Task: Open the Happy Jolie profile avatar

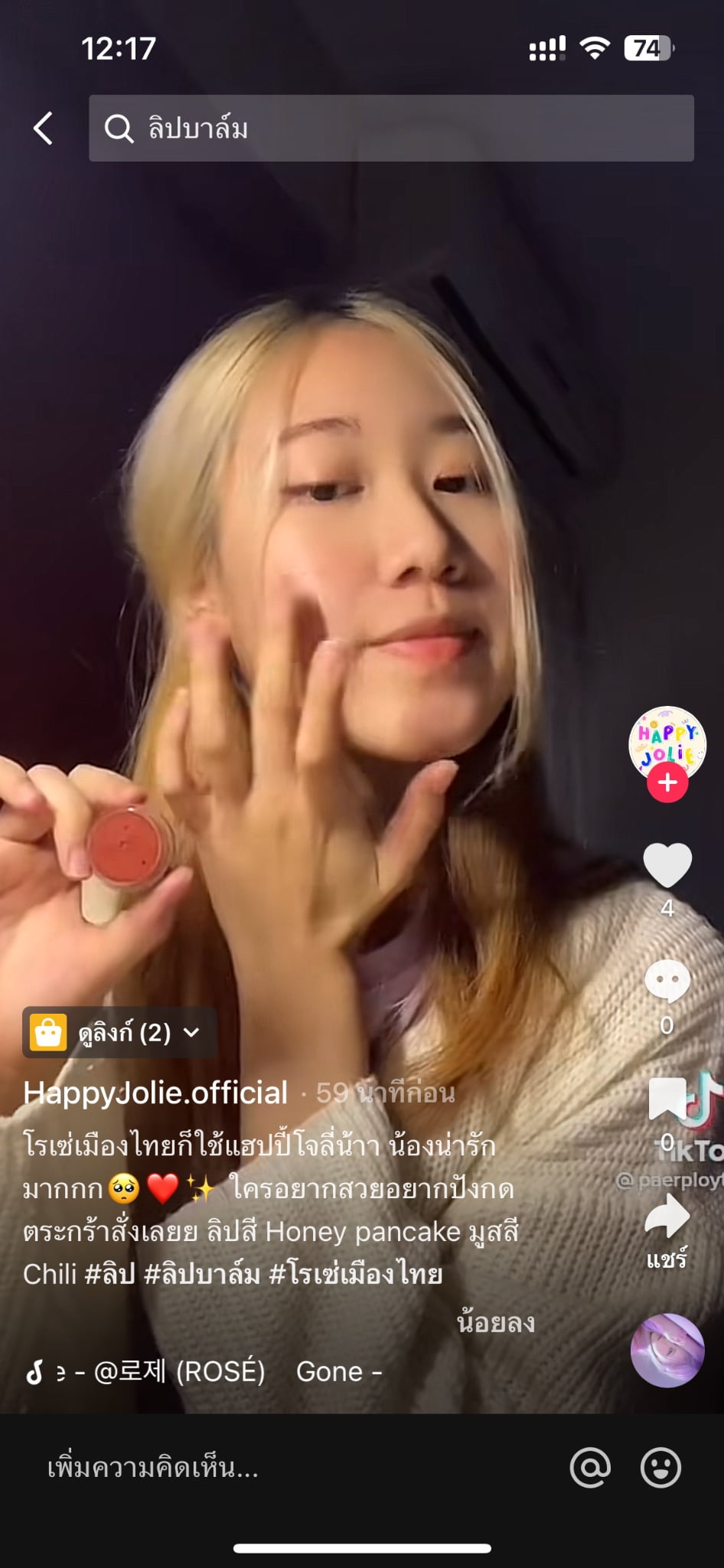Action: click(667, 744)
